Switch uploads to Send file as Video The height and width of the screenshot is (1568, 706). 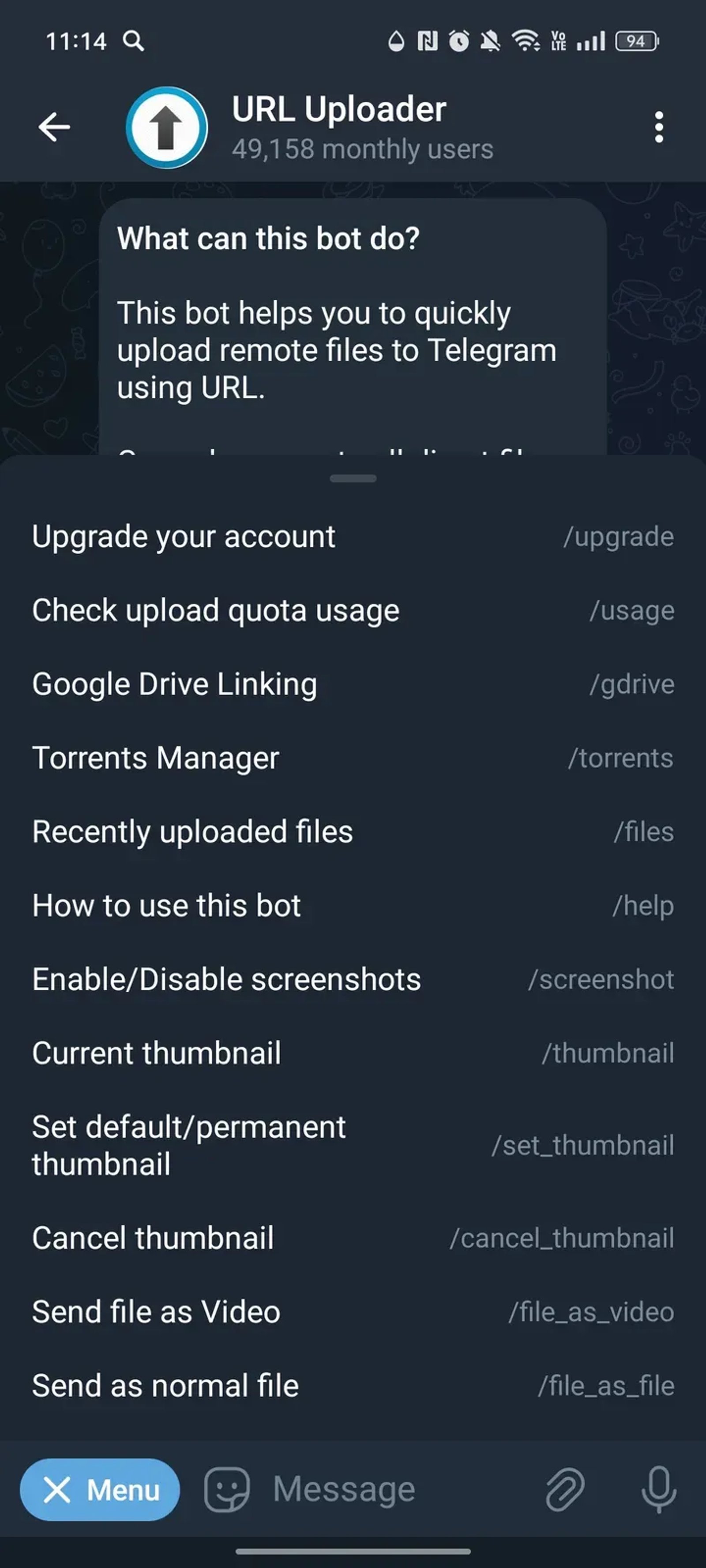[155, 1312]
